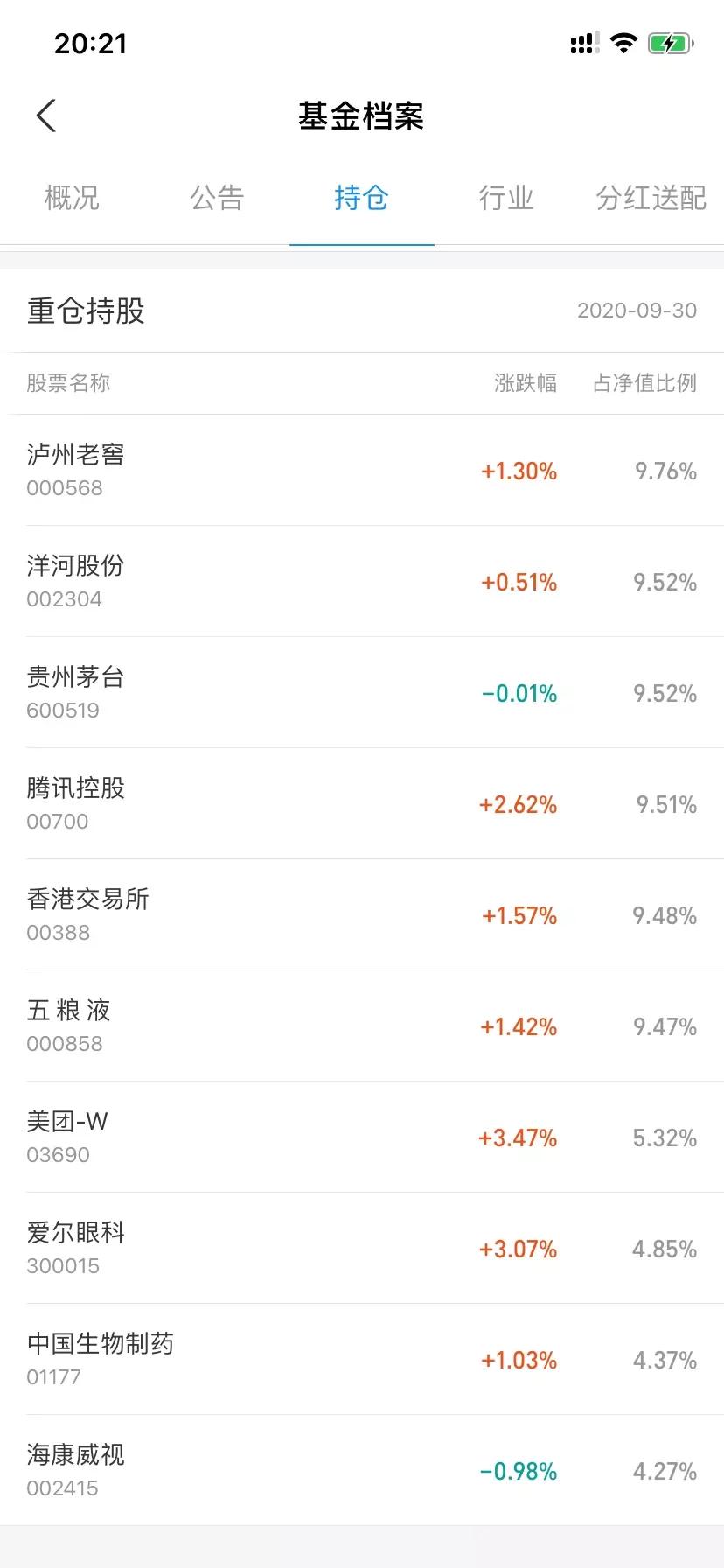Select the 爱尔眼科 gain percentage +3.07%
The height and width of the screenshot is (1568, 724).
518,1249
